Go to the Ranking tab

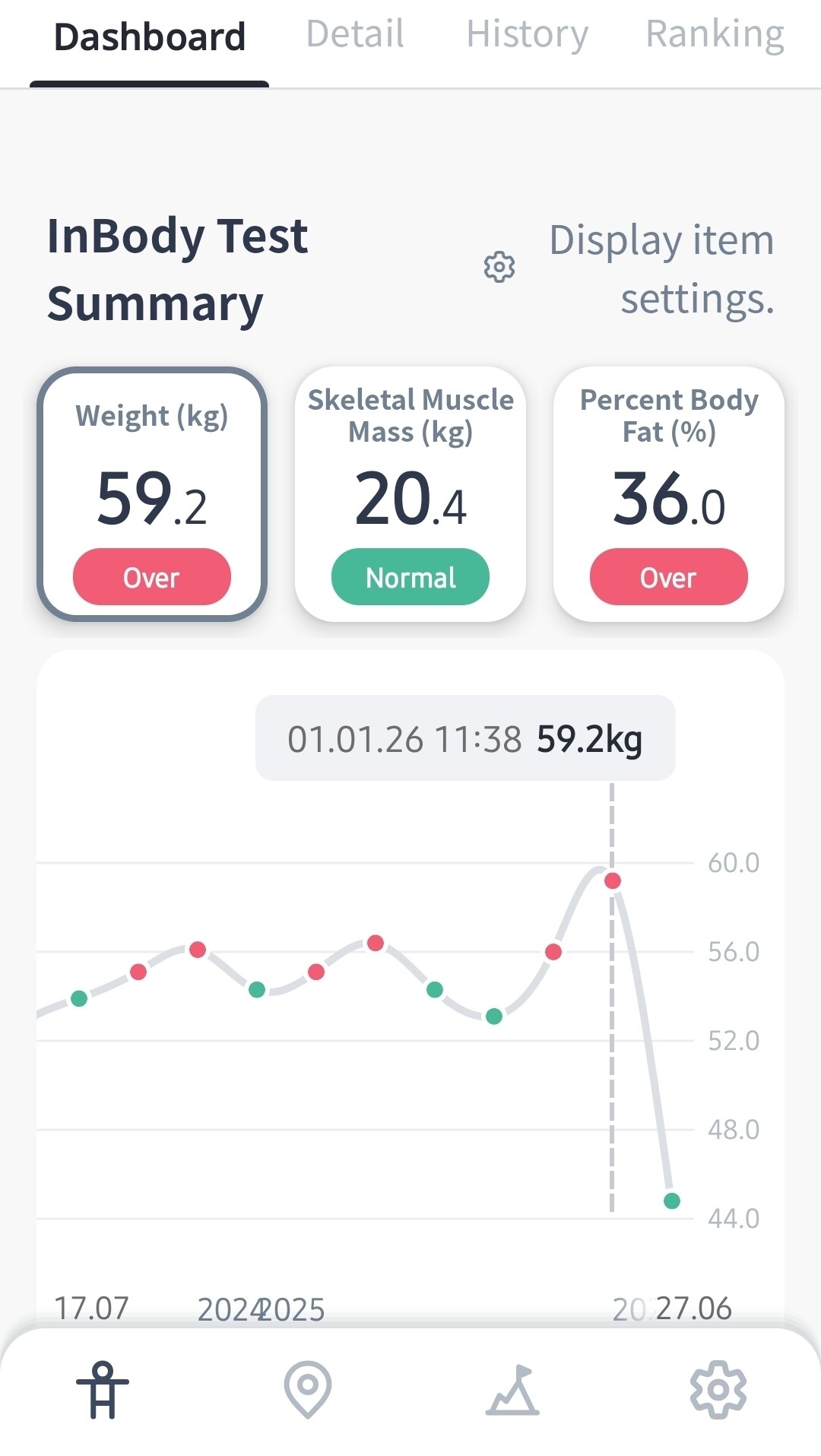[x=715, y=34]
